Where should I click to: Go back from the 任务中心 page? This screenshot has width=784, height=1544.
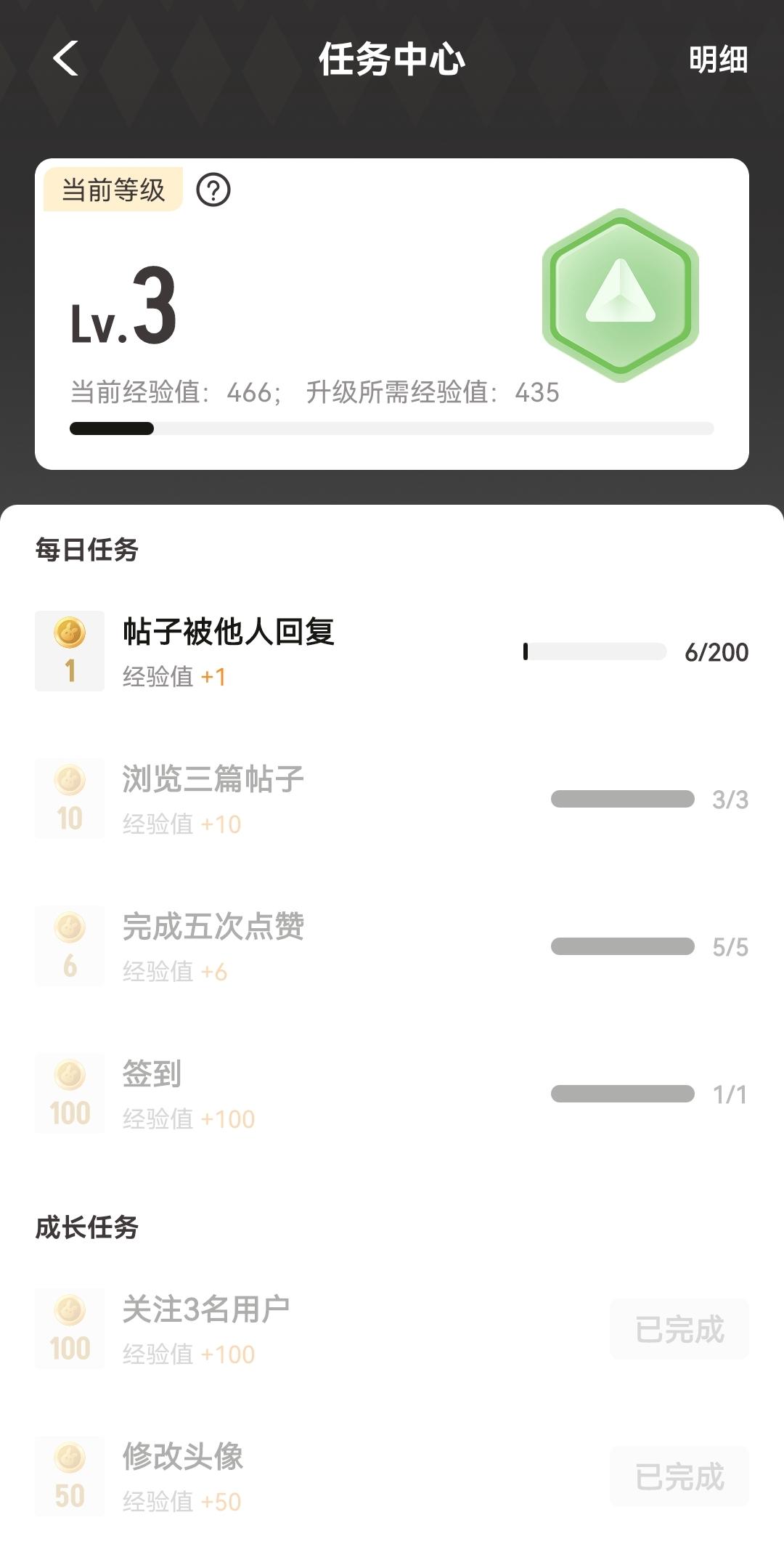(65, 58)
